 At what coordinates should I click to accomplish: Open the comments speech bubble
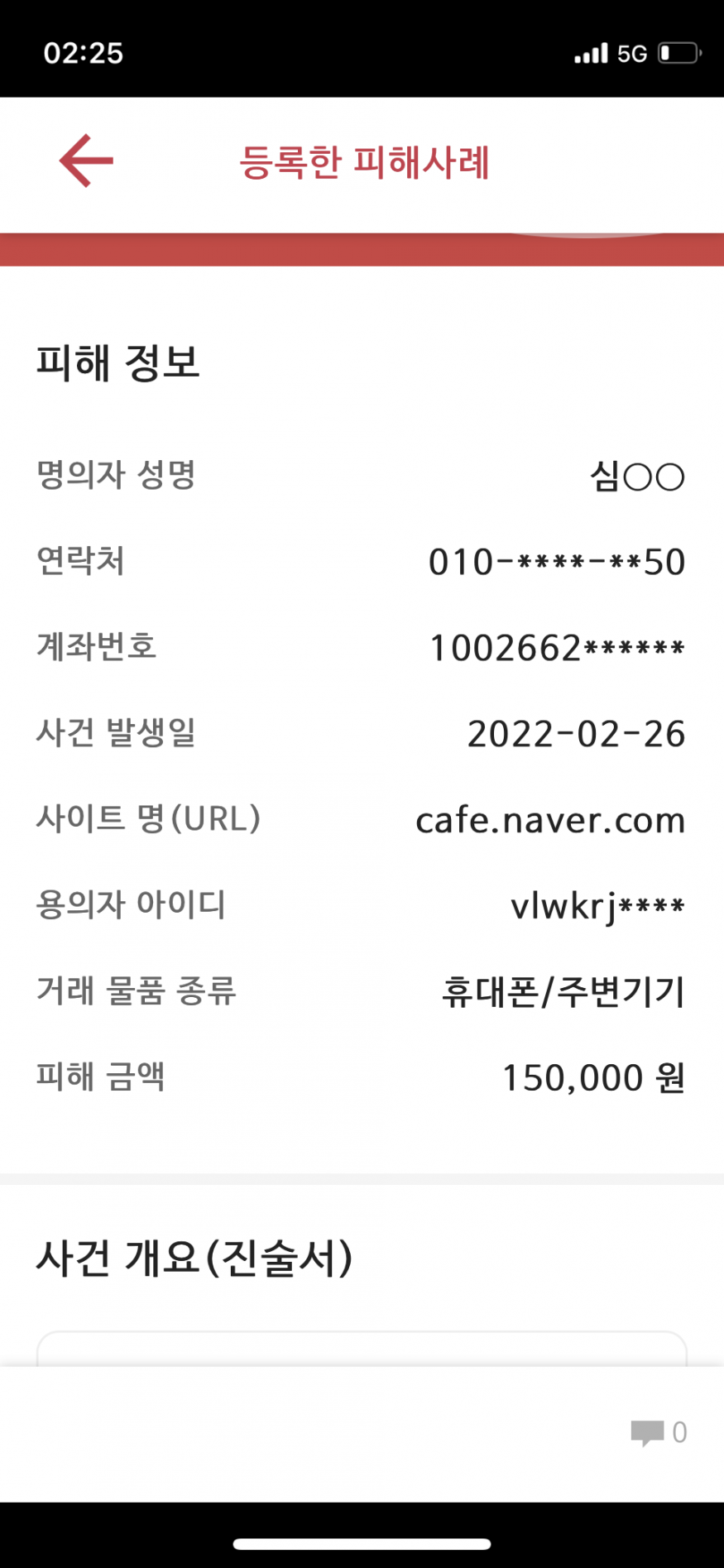click(x=648, y=1432)
